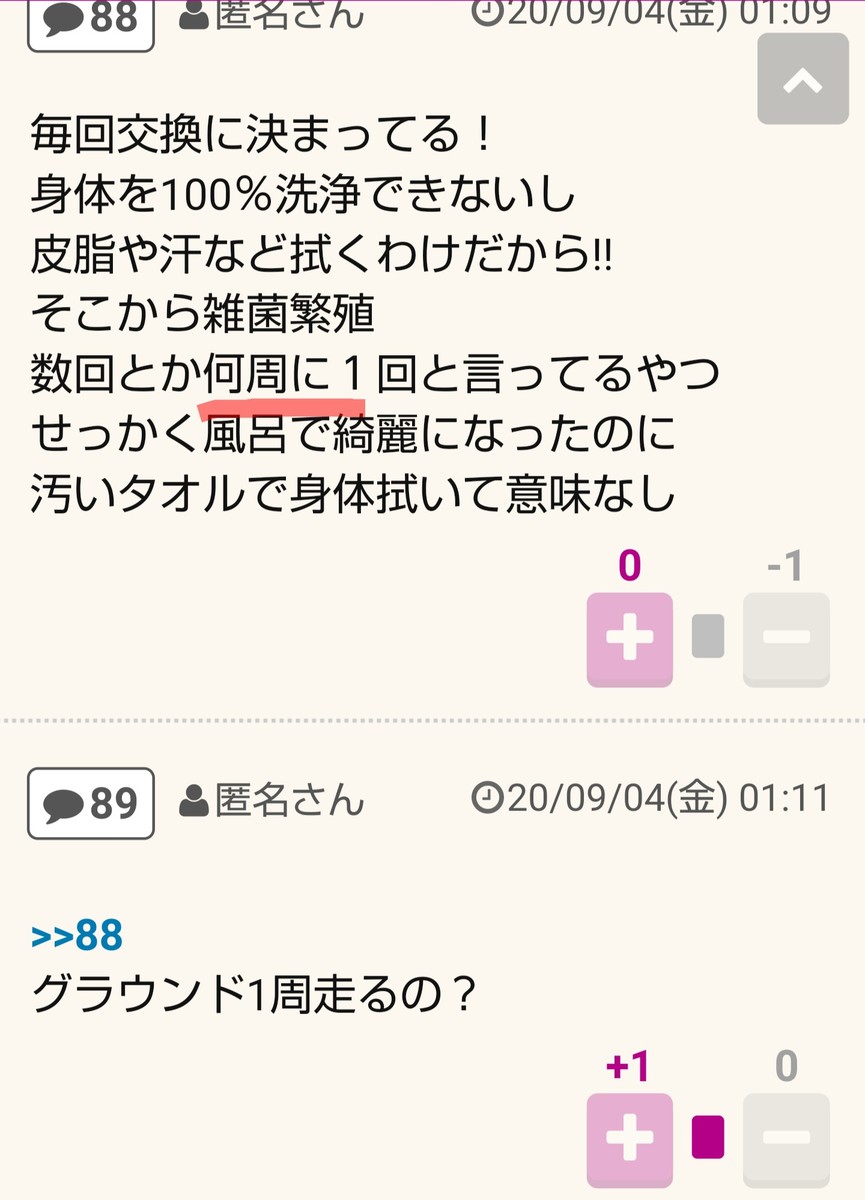Image resolution: width=865 pixels, height=1200 pixels.
Task: Downvote comment 88 with the minus button
Action: tap(786, 639)
